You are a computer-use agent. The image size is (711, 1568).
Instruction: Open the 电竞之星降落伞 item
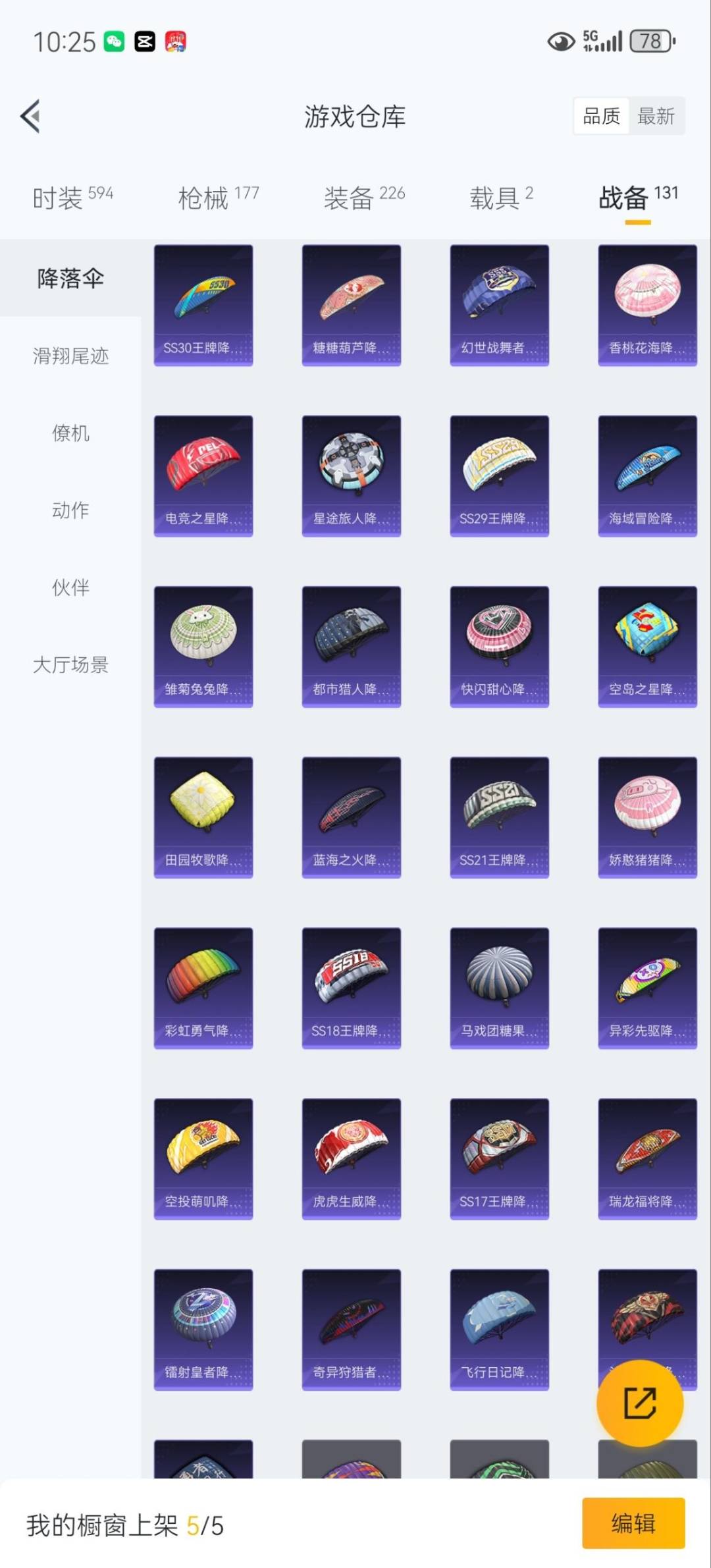coord(203,474)
